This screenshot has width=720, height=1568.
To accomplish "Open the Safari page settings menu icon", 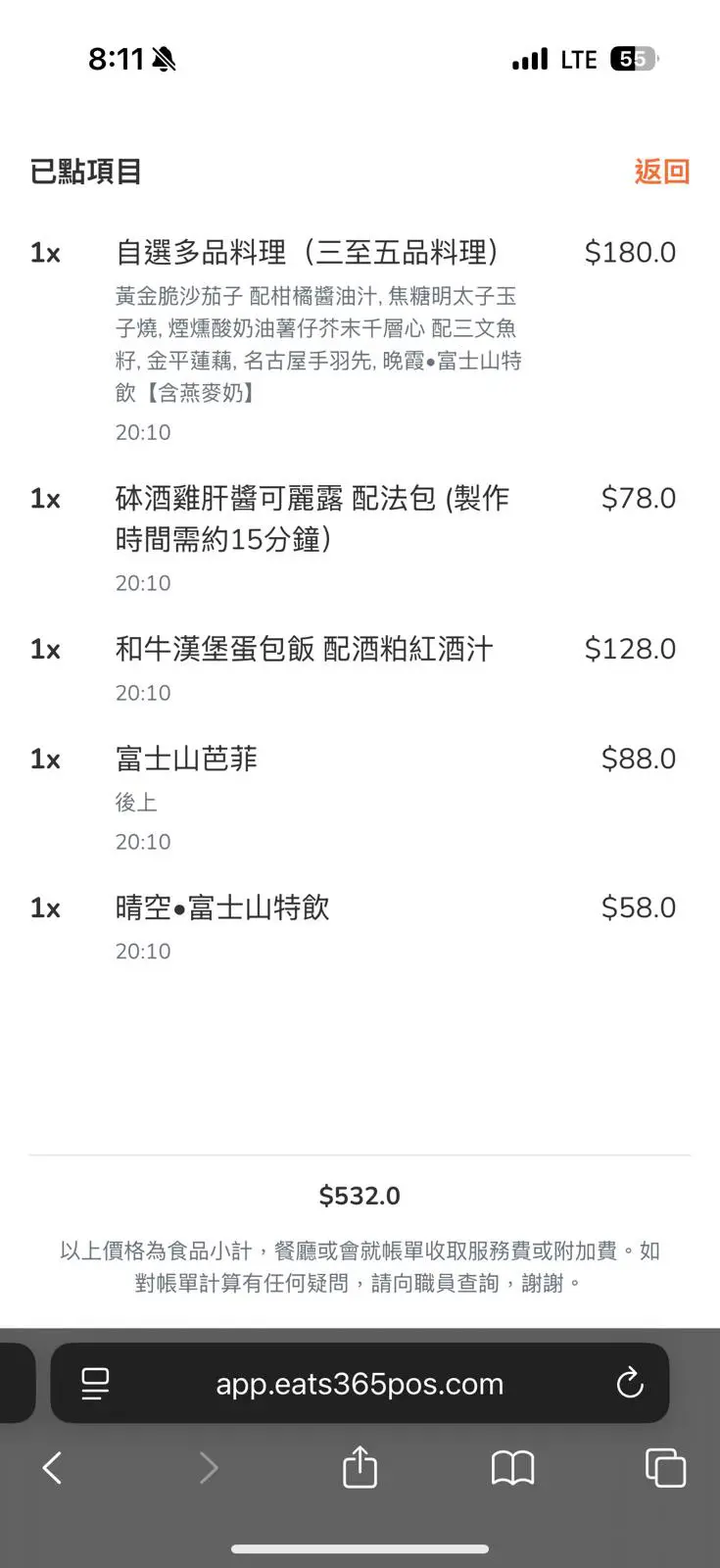I will click(95, 1384).
